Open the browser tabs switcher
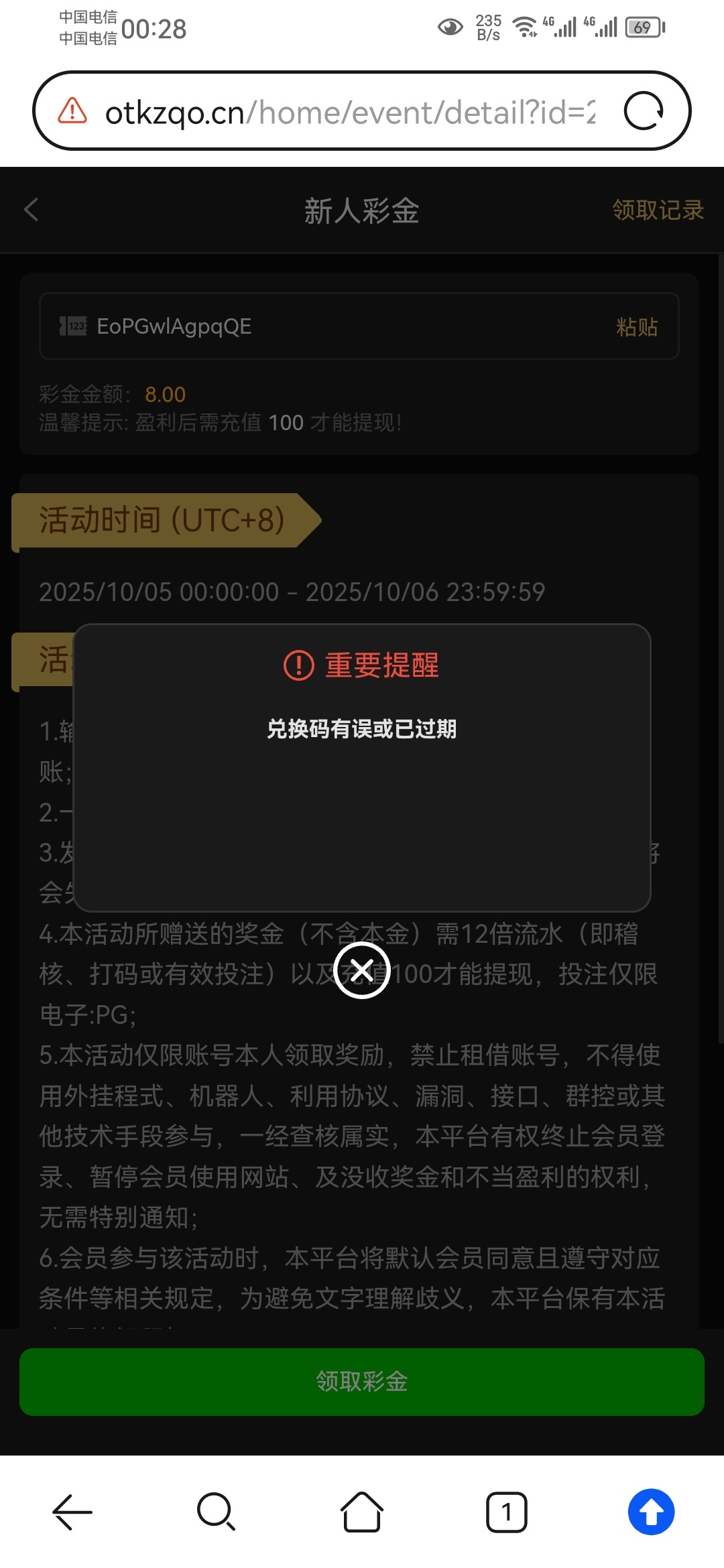Viewport: 724px width, 1568px height. point(506,1512)
